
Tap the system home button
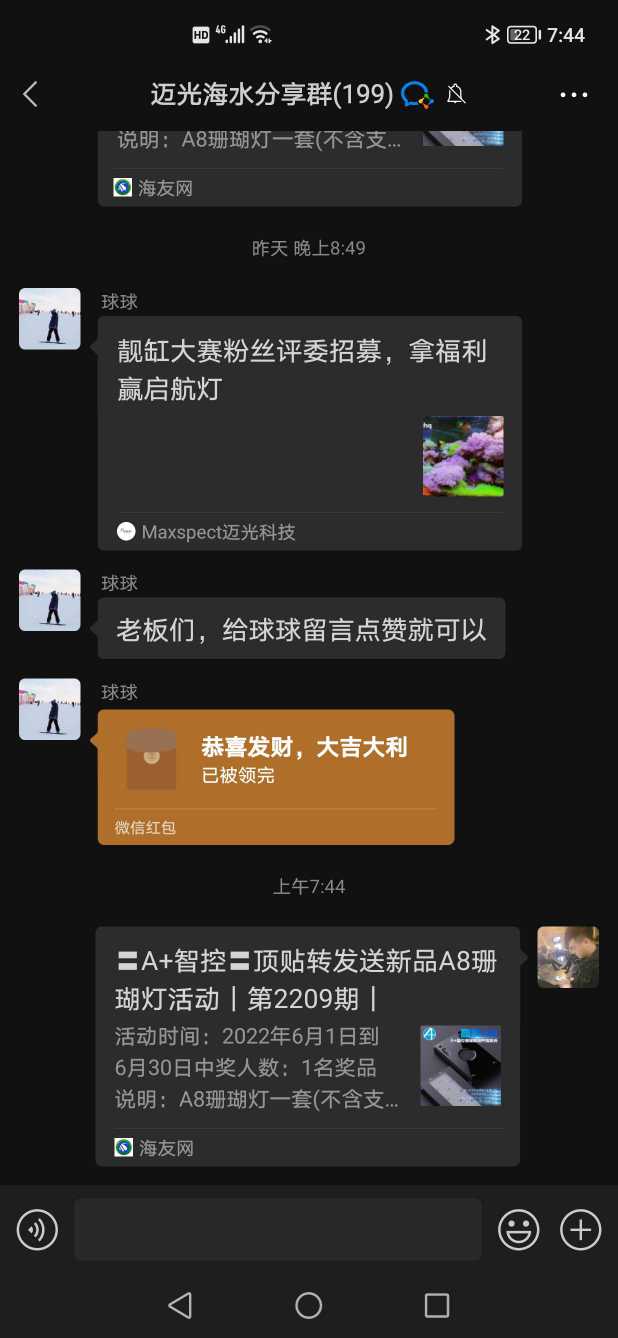pyautogui.click(x=309, y=1305)
